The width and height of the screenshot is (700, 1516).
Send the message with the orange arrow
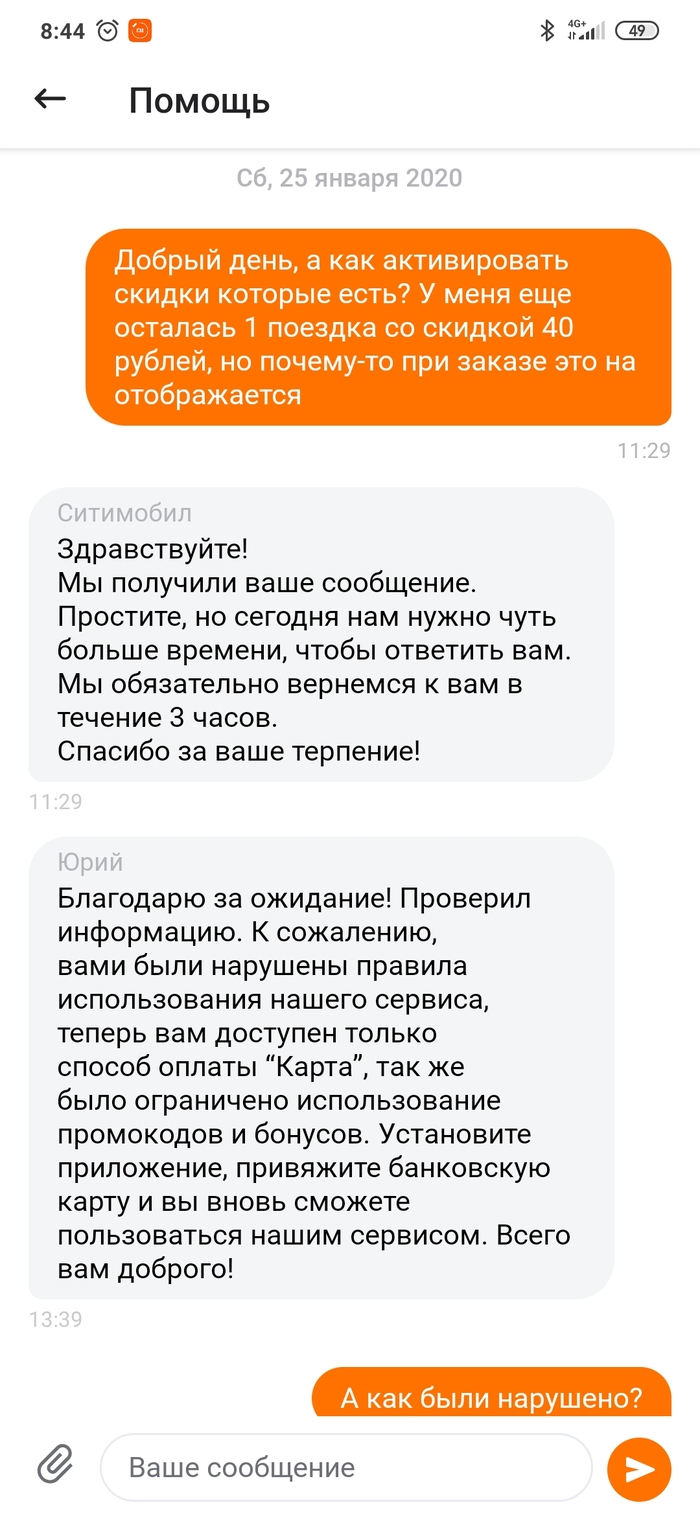click(x=638, y=1468)
